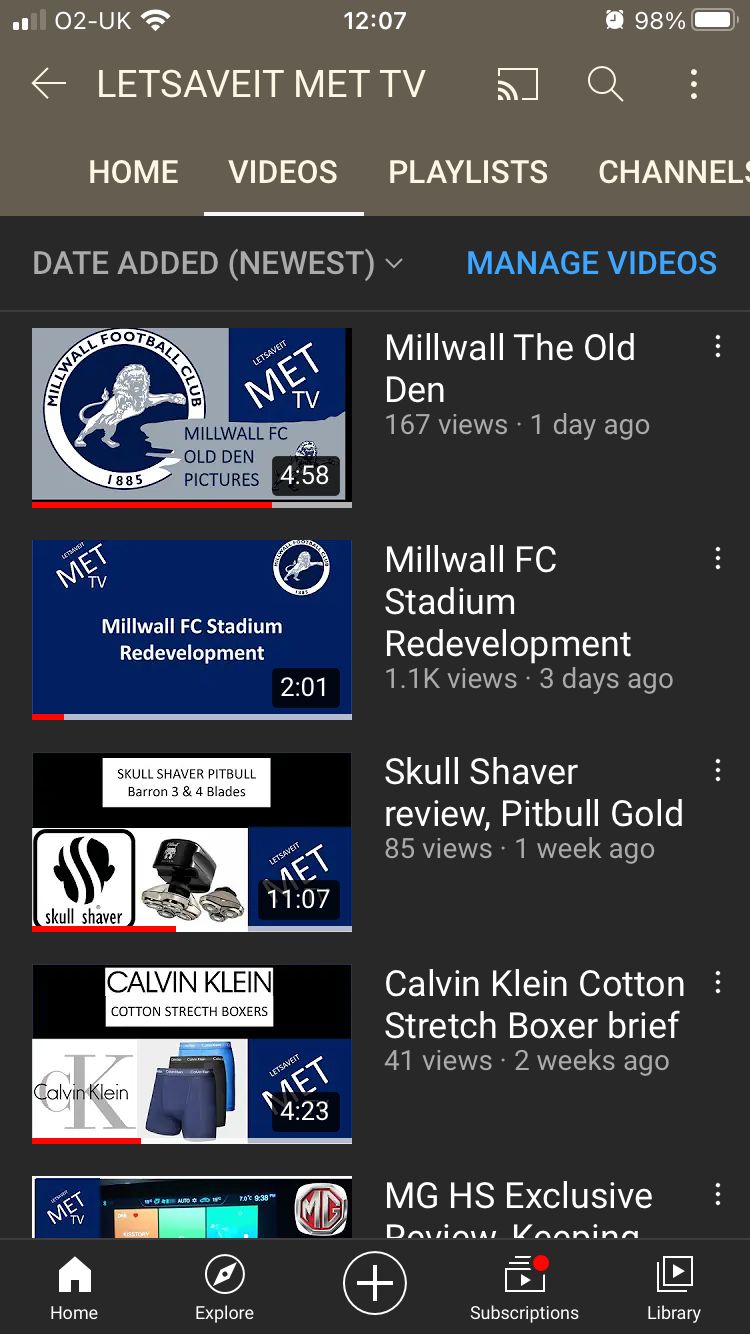Viewport: 750px width, 1334px height.
Task: Search within LETSAVEIT MET TV channel
Action: click(605, 85)
